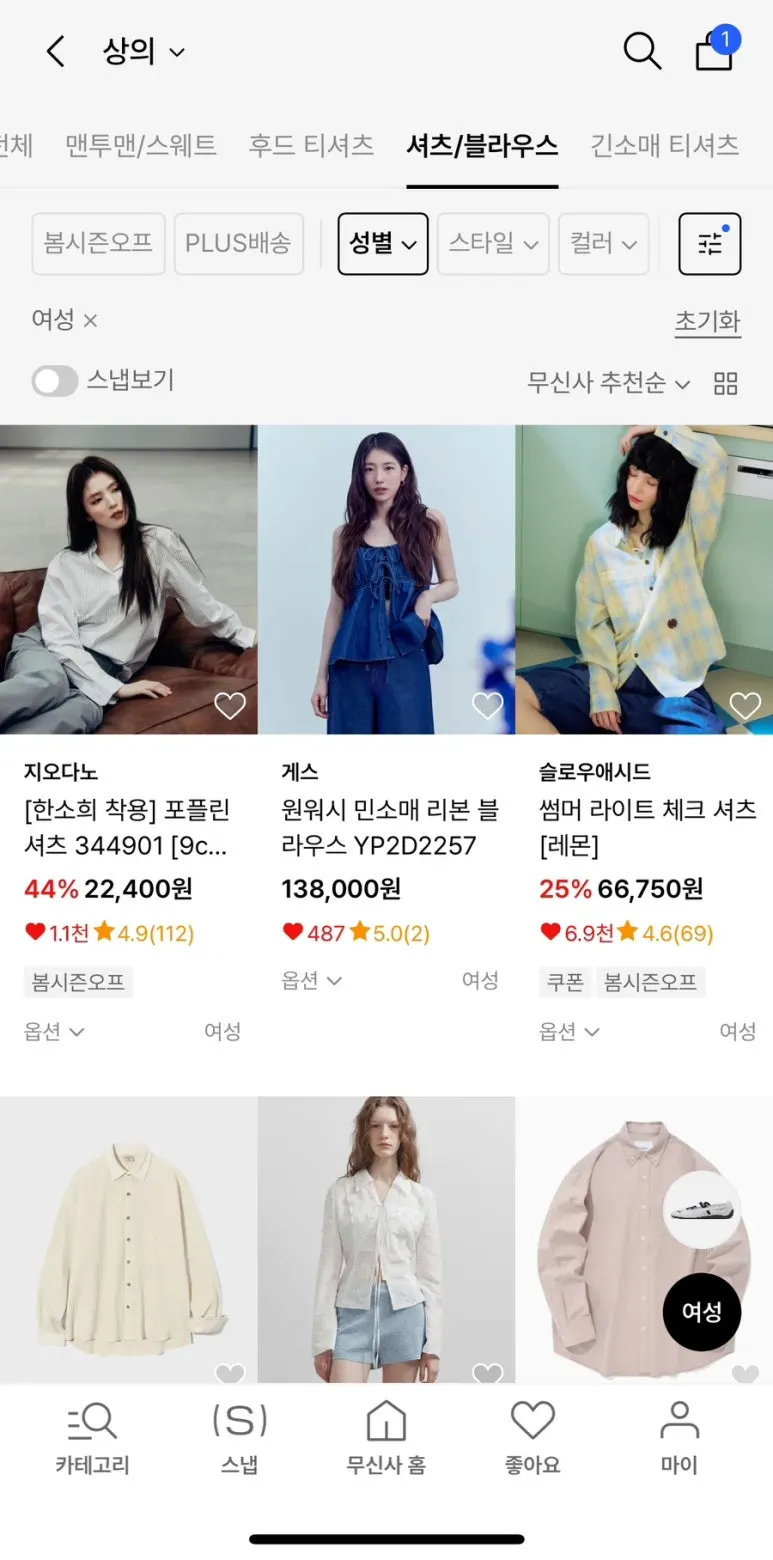Switch to the 맨투맨/스웨트 tab
The width and height of the screenshot is (773, 1560).
[141, 146]
